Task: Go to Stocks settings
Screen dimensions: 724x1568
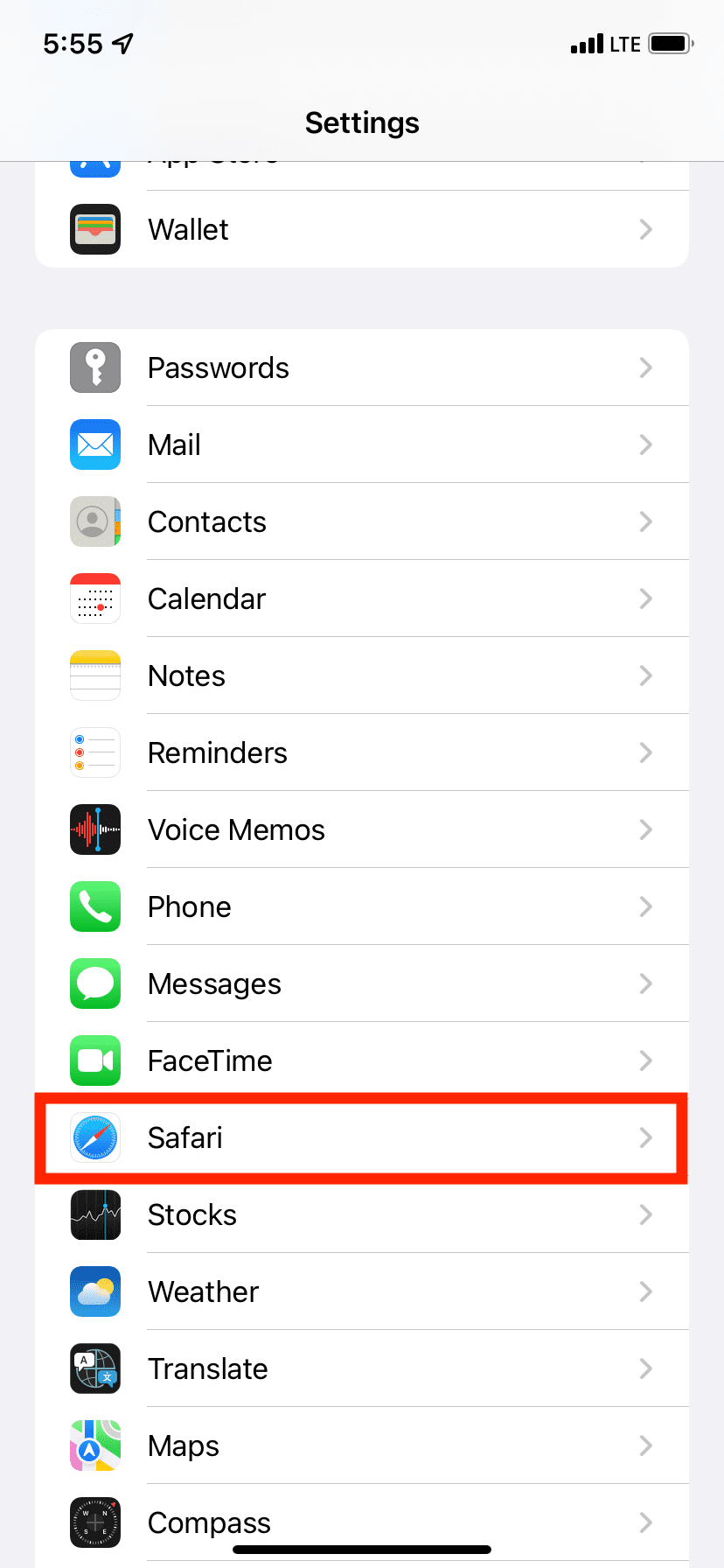Action: [x=362, y=1214]
